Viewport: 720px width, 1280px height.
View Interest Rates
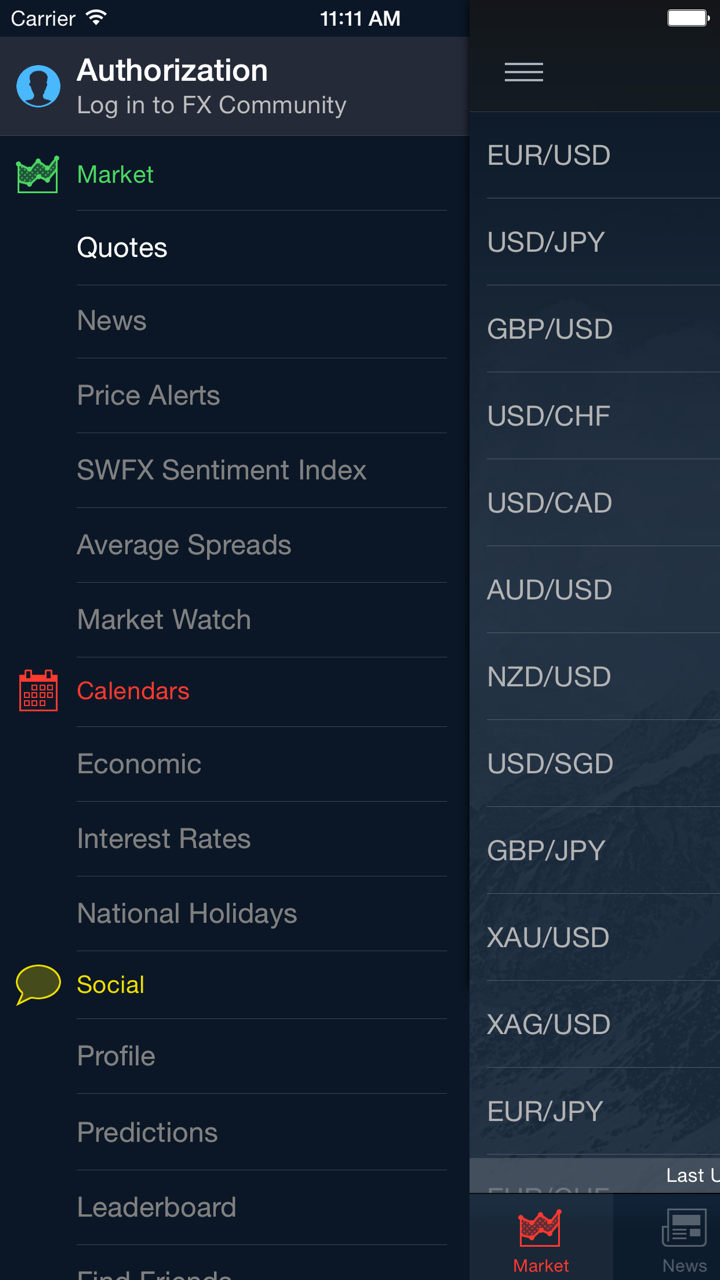coord(164,839)
